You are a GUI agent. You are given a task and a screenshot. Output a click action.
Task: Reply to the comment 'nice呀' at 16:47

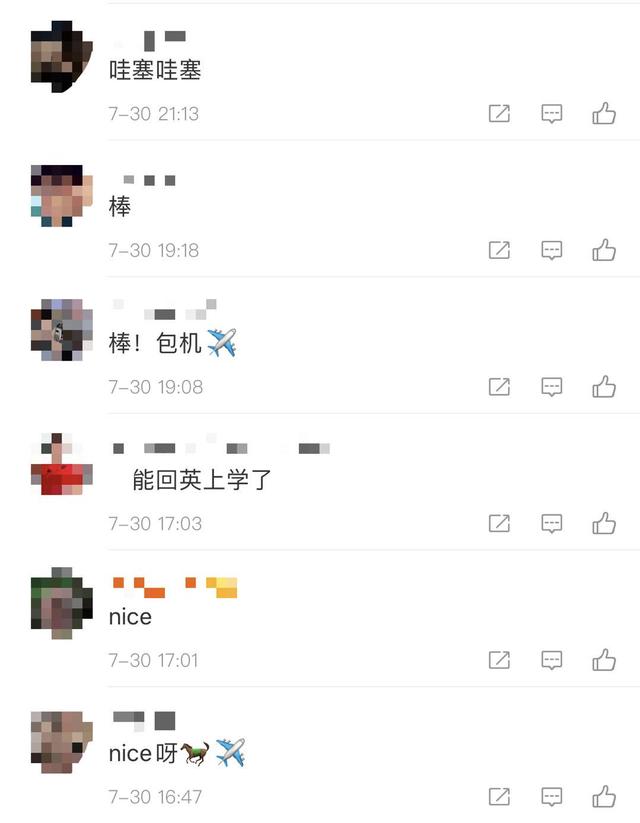tap(552, 797)
